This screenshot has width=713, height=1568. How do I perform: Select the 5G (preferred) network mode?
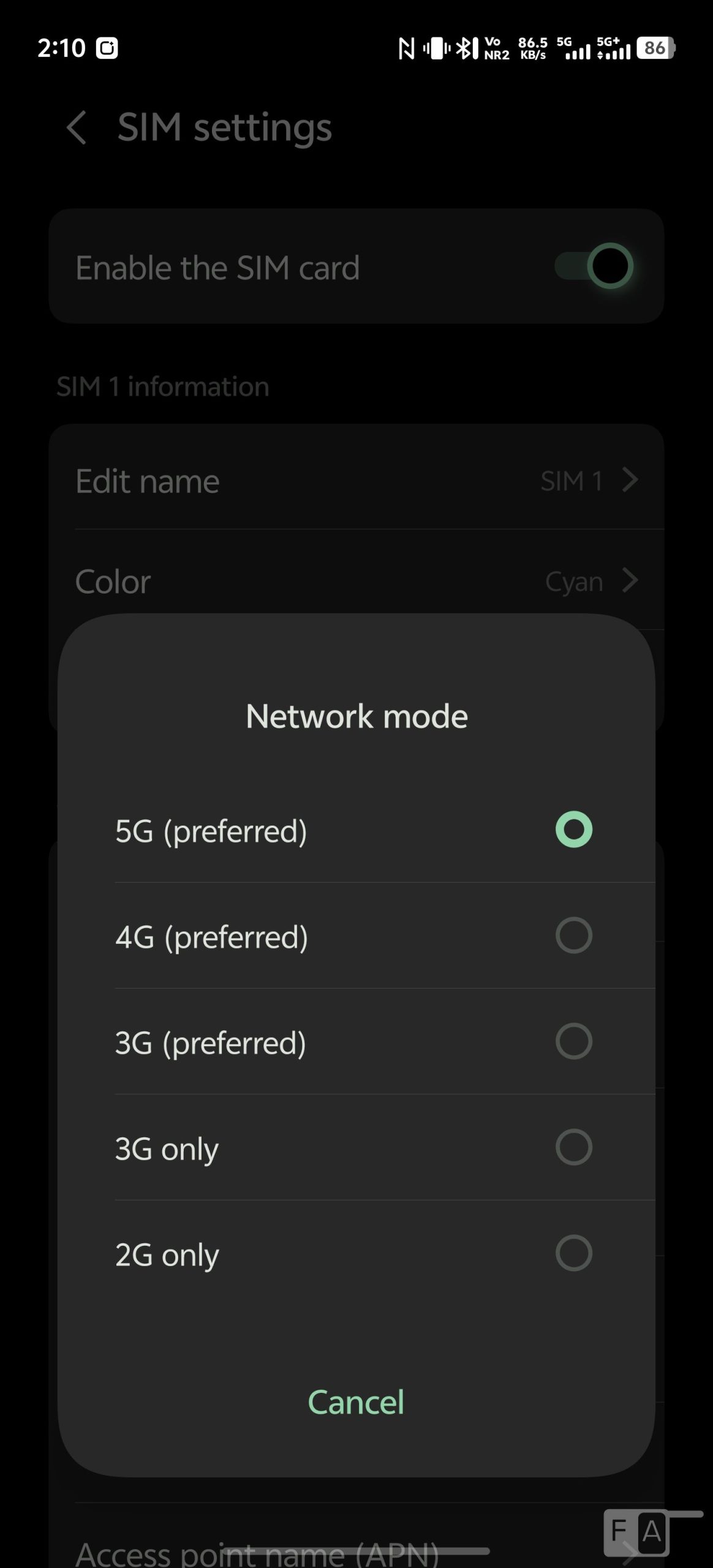(x=355, y=830)
